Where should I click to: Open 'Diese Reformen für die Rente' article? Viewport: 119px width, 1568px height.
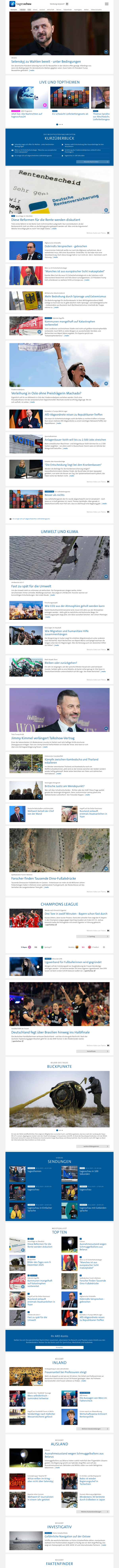[46, 220]
